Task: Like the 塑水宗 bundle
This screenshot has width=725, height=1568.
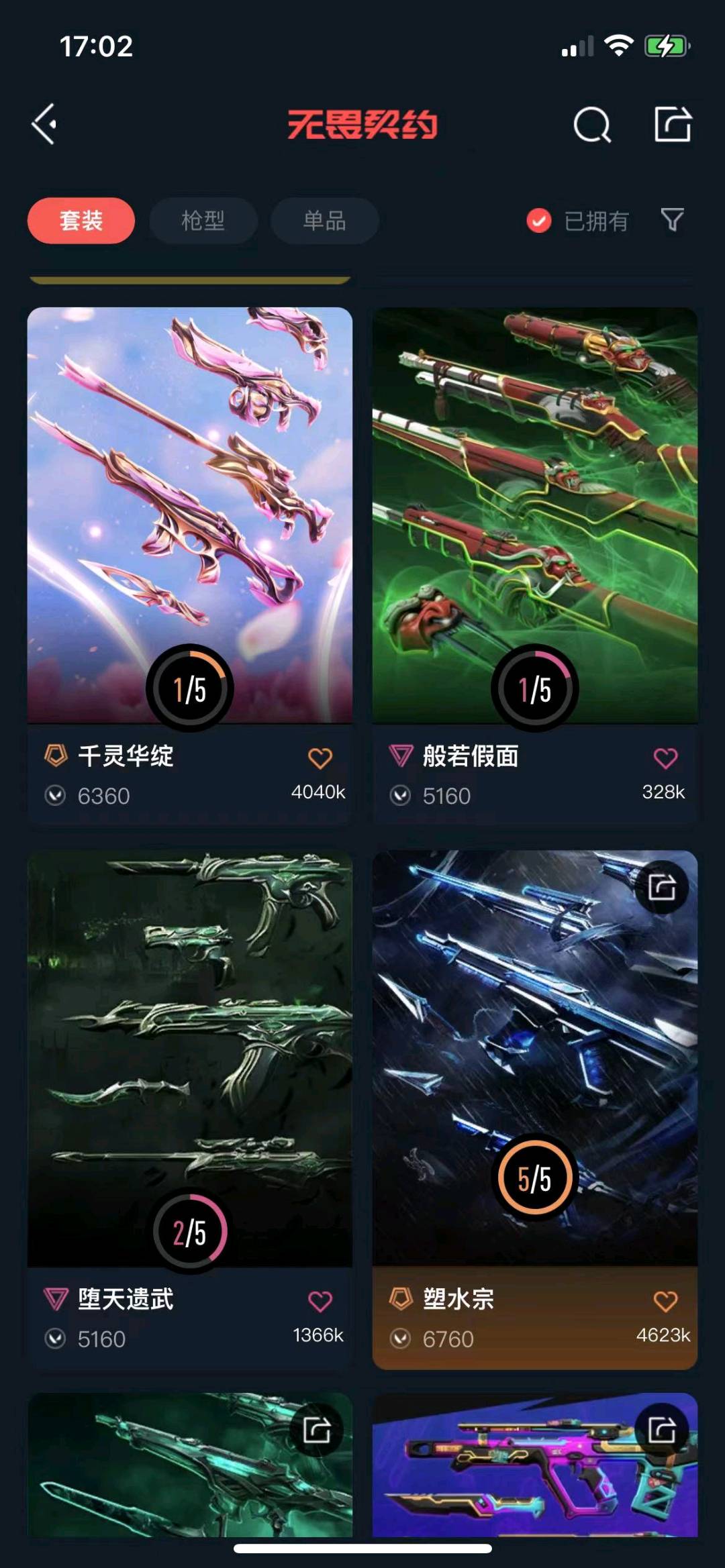Action: tap(665, 1301)
